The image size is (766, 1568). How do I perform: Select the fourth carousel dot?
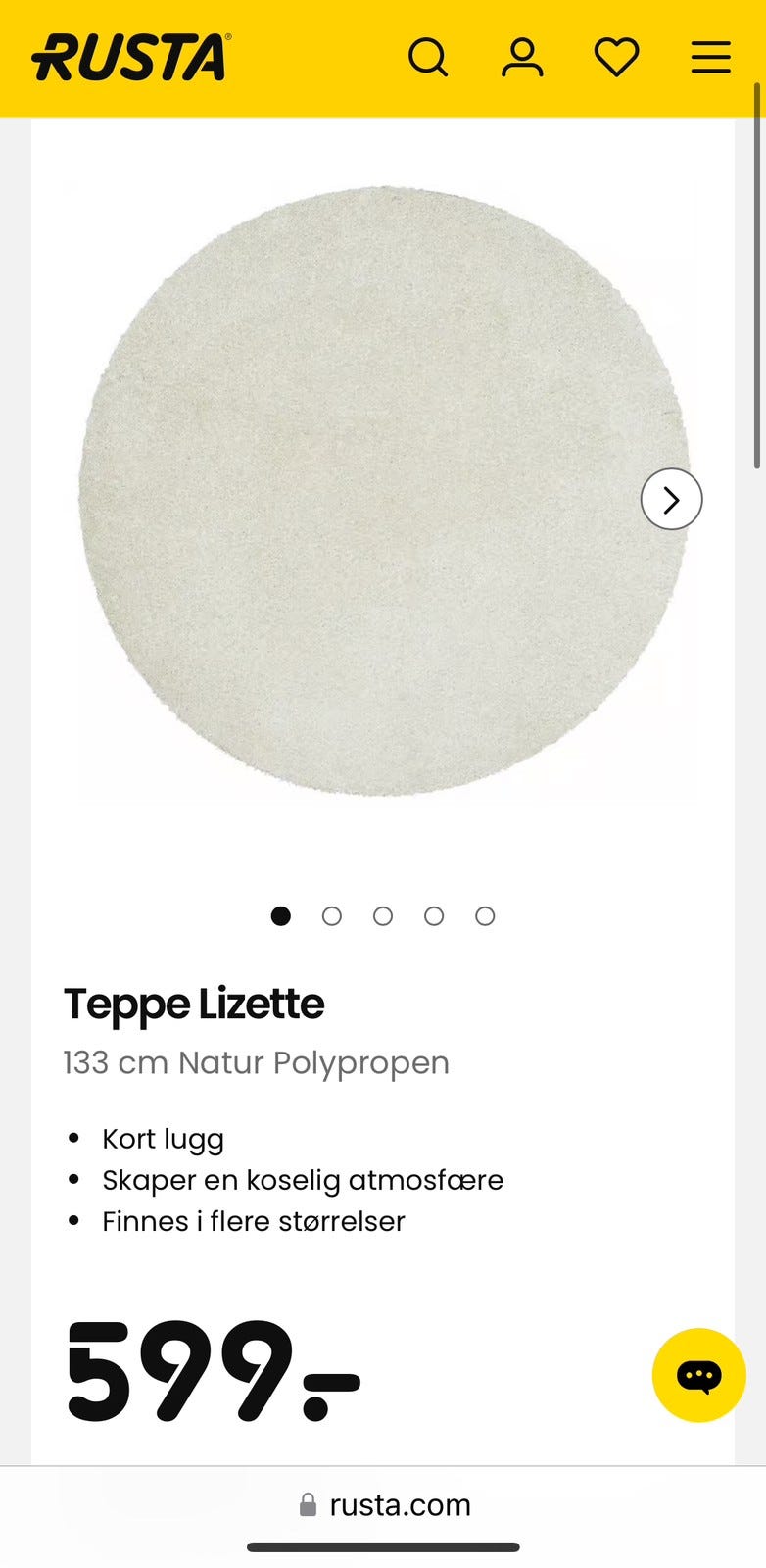click(434, 916)
